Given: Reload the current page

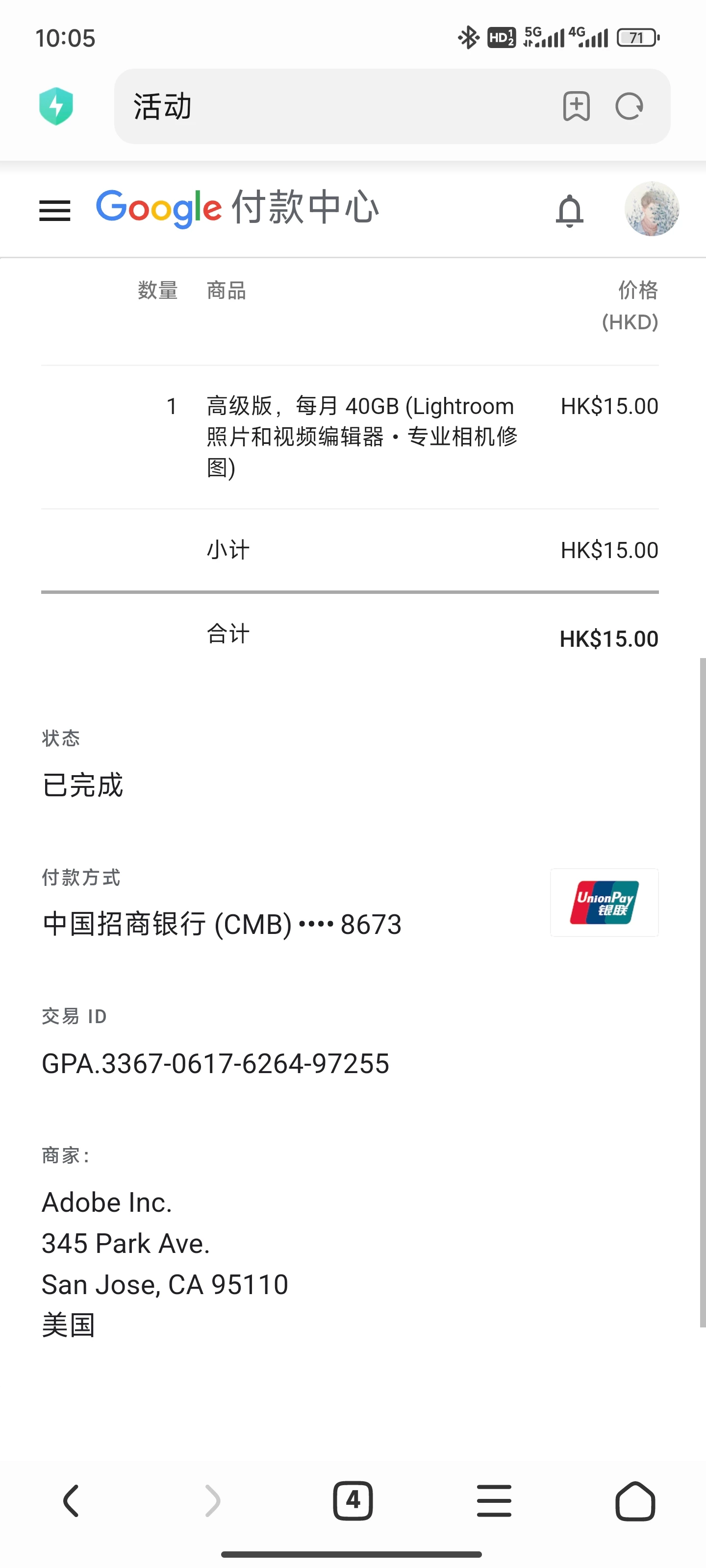Looking at the screenshot, I should 629,106.
